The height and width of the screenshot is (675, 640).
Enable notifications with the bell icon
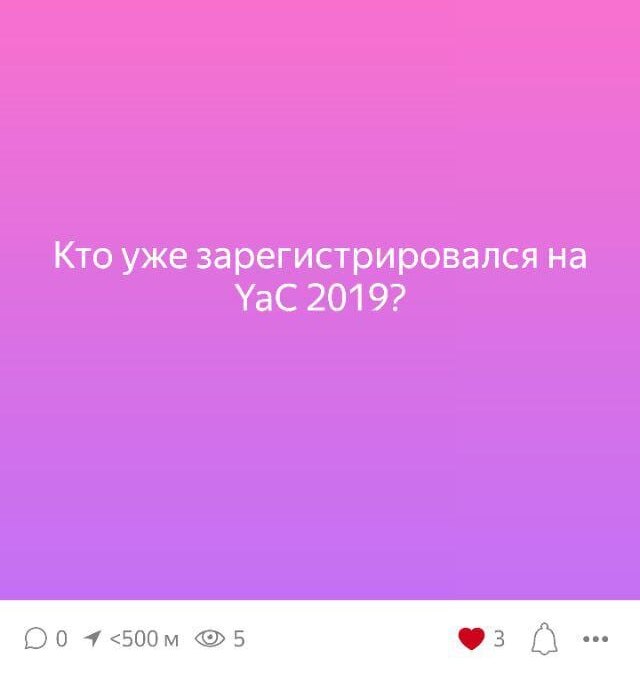click(x=544, y=638)
